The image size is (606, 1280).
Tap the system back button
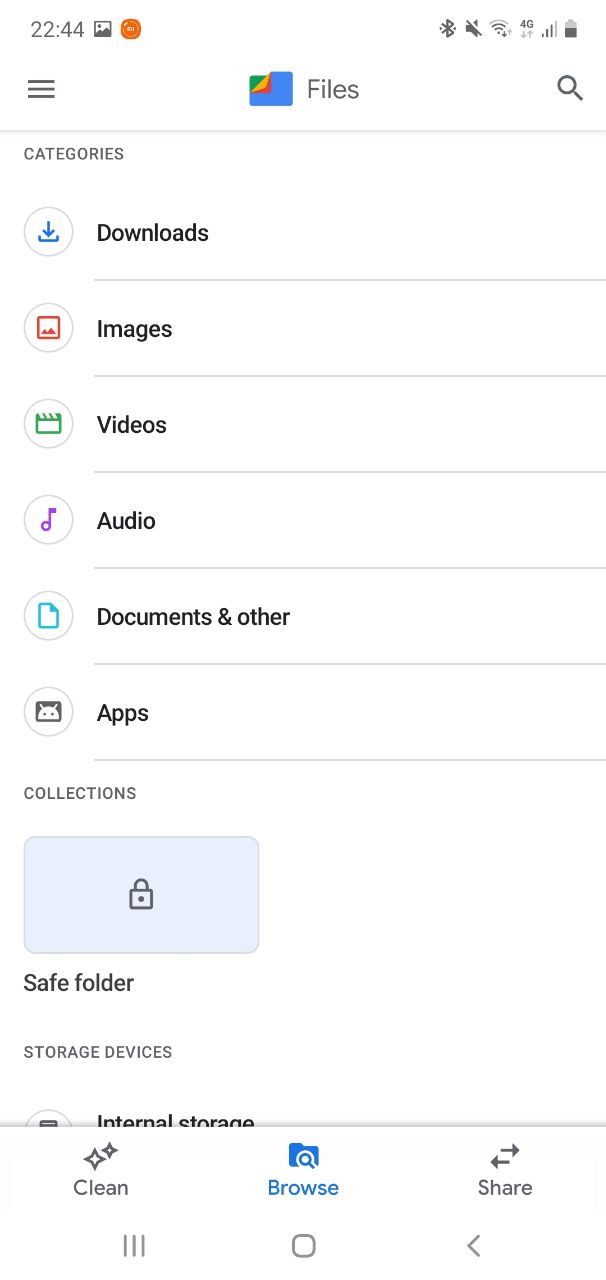click(x=474, y=1245)
